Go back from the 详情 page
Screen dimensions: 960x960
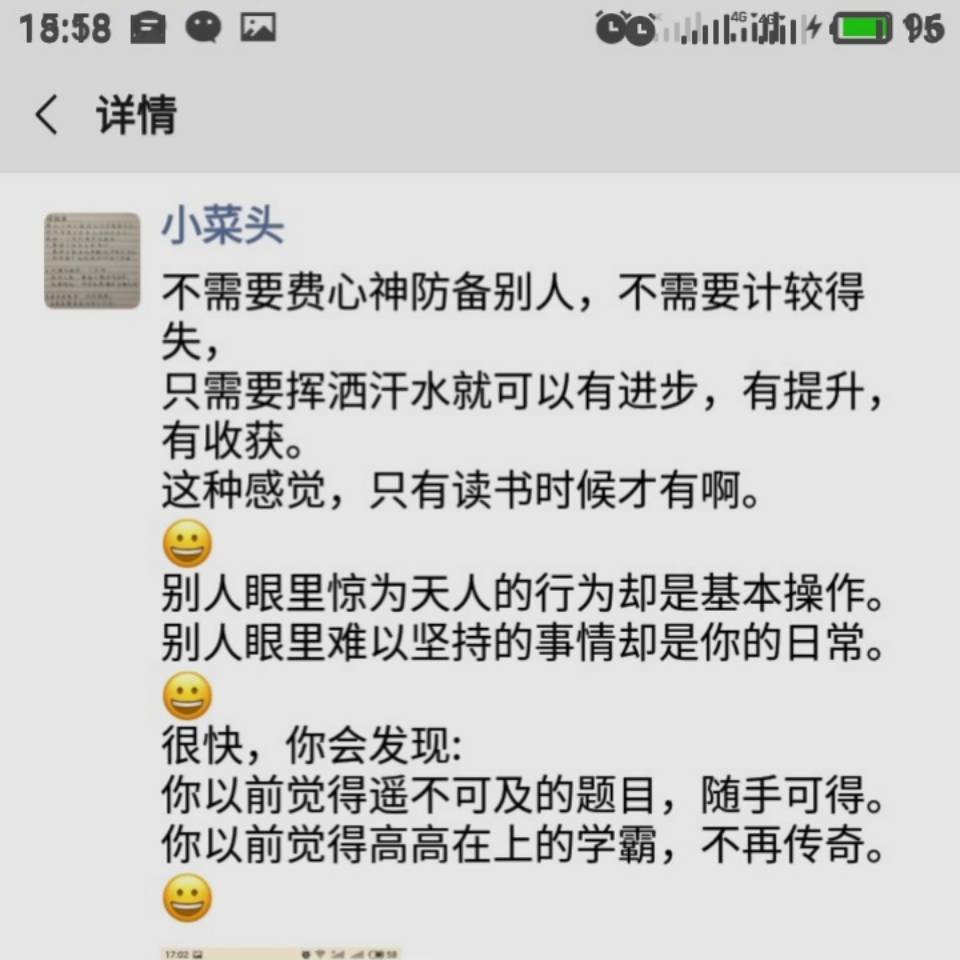(46, 116)
